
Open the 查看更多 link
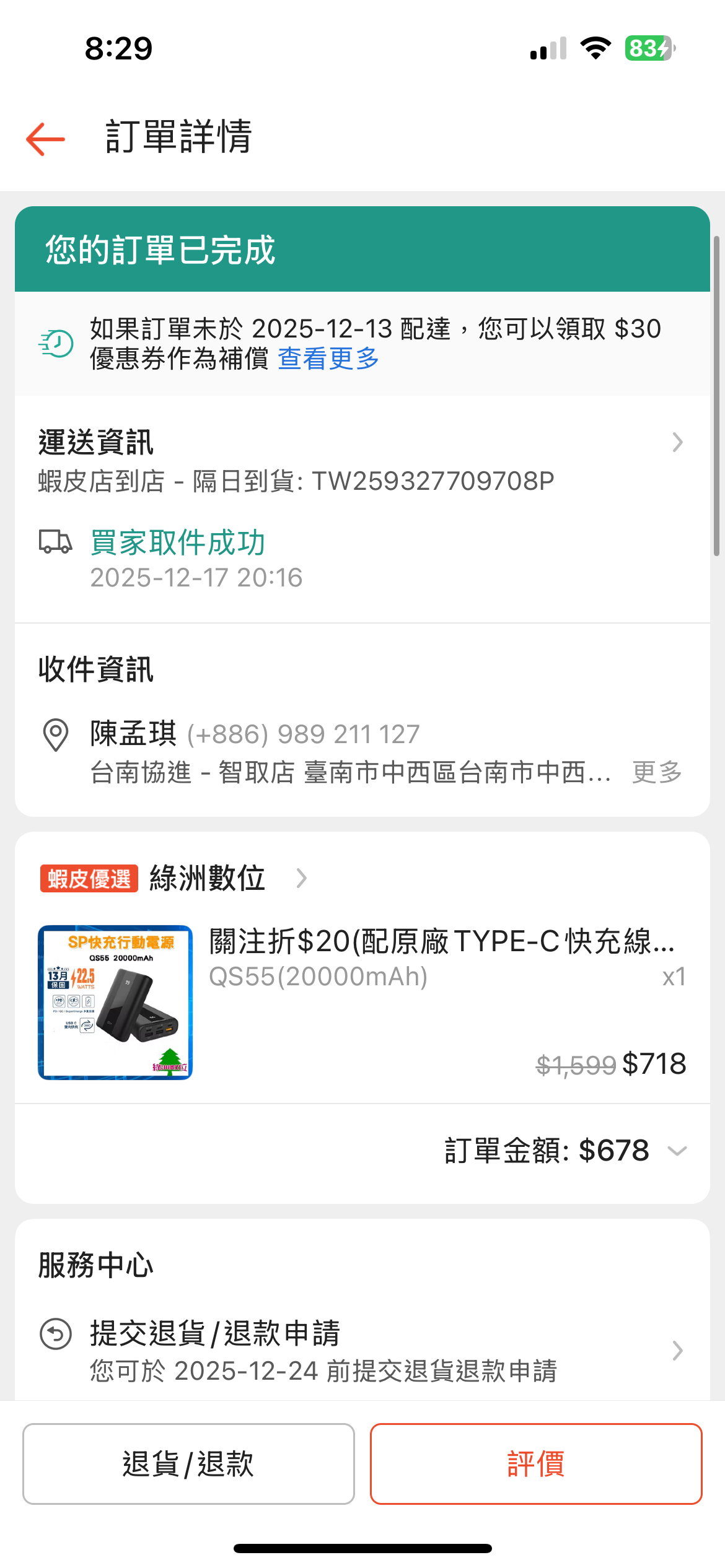pos(328,359)
